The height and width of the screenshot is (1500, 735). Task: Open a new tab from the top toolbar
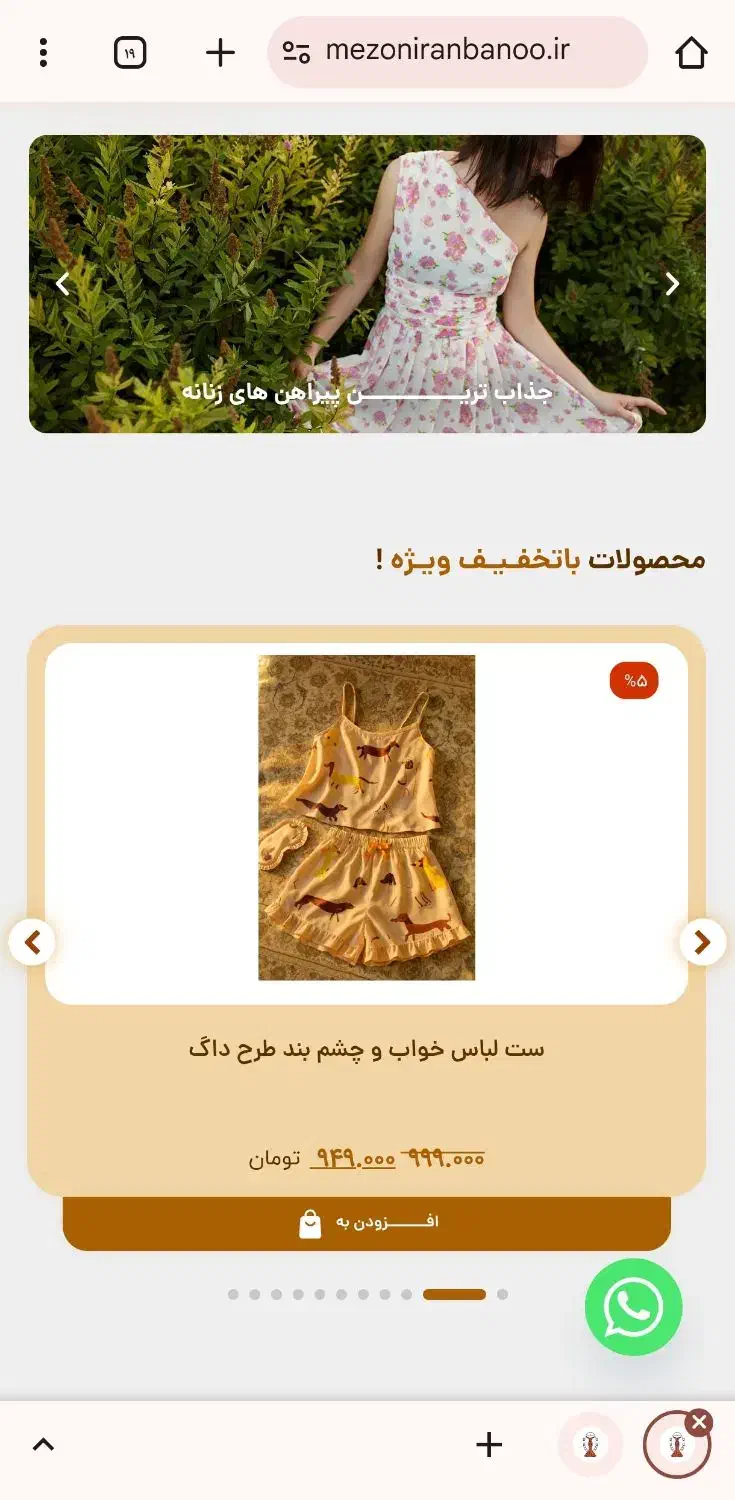pyautogui.click(x=220, y=52)
